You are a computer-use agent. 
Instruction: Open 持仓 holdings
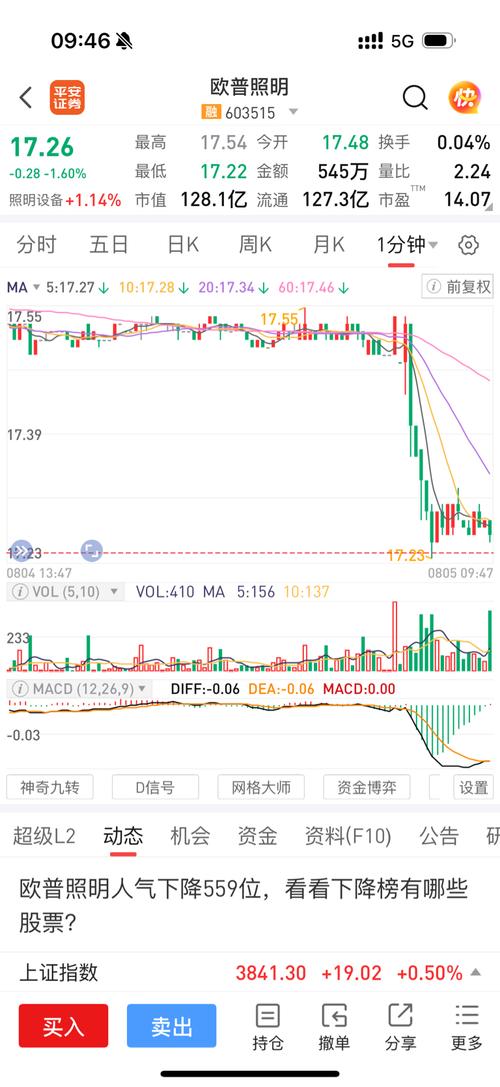pos(268,1027)
